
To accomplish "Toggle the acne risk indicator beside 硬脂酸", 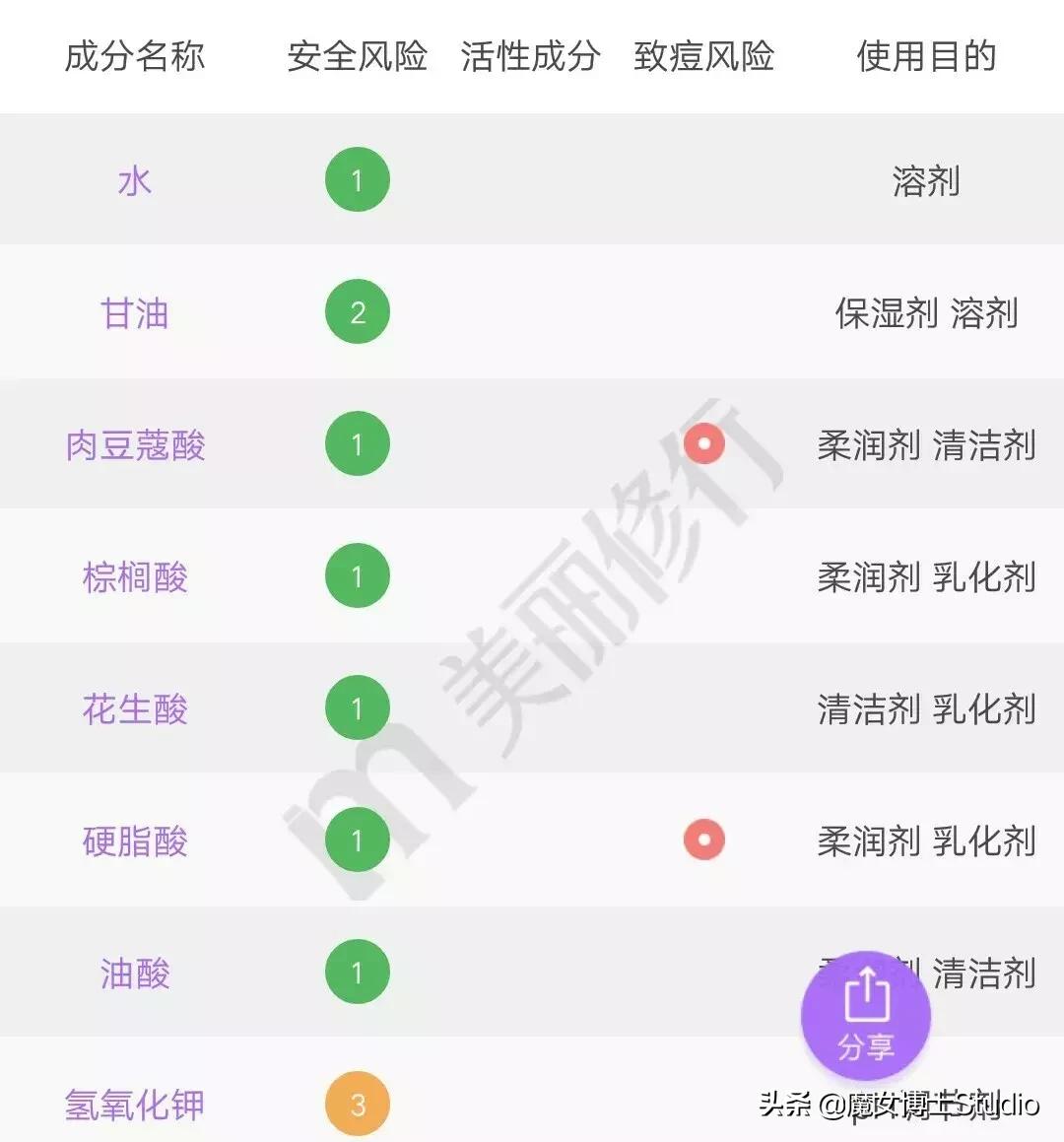I will [703, 840].
